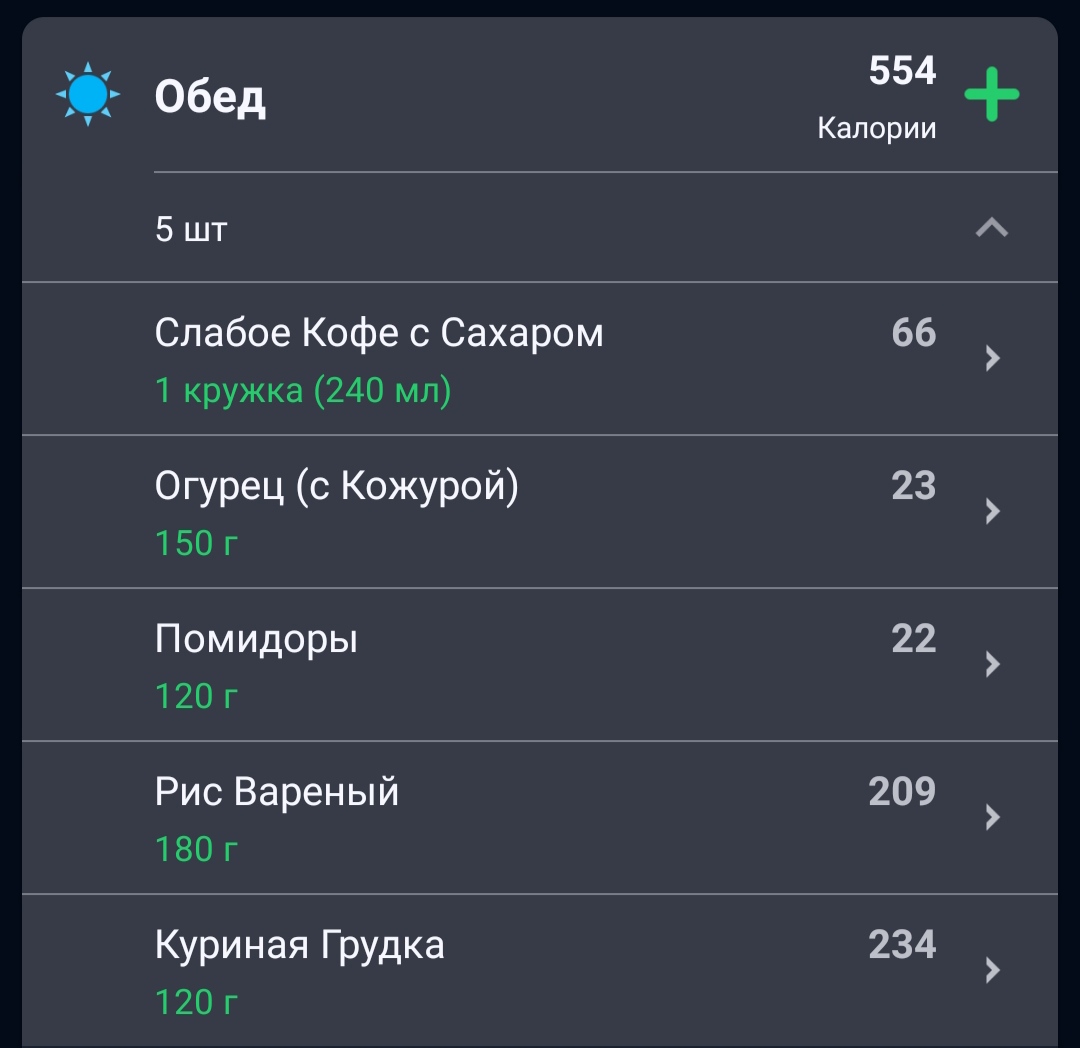Open the Огурец (с Кожурой) entry
The width and height of the screenshot is (1080, 1048).
(x=540, y=512)
